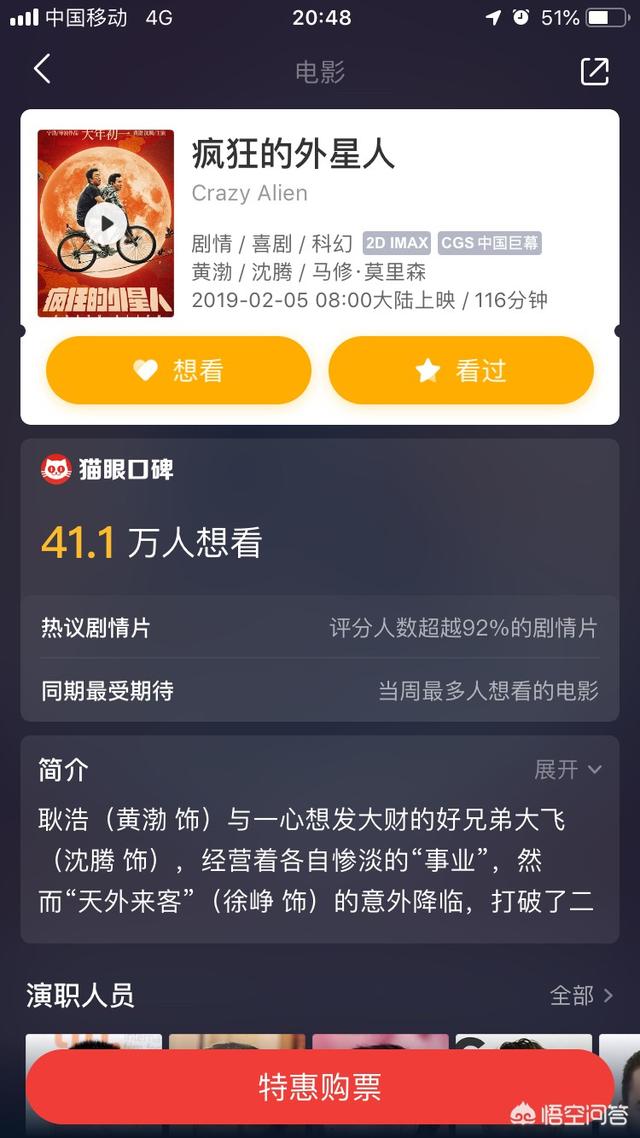Image resolution: width=640 pixels, height=1138 pixels.
Task: View 全部 cast and crew
Action: [582, 995]
